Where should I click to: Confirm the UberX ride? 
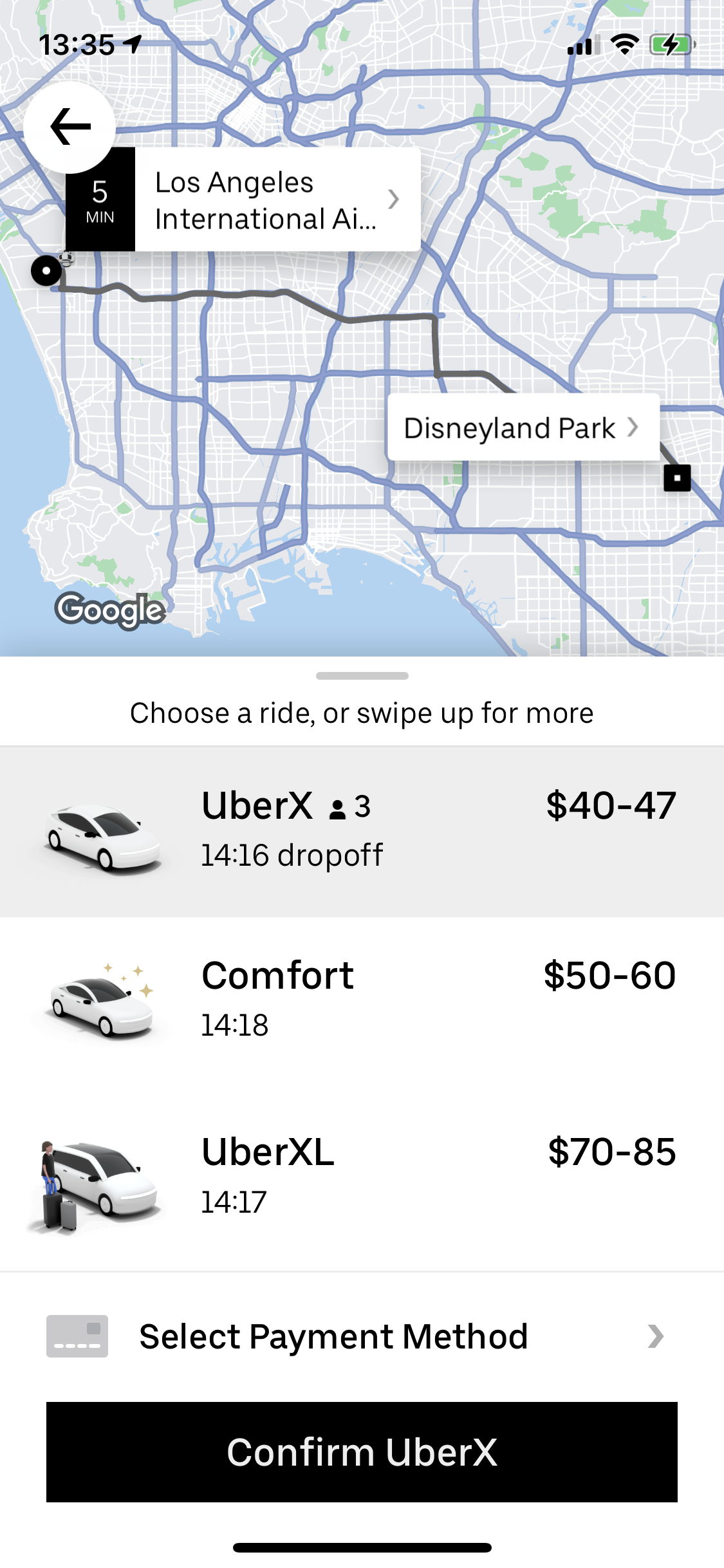pyautogui.click(x=362, y=1452)
